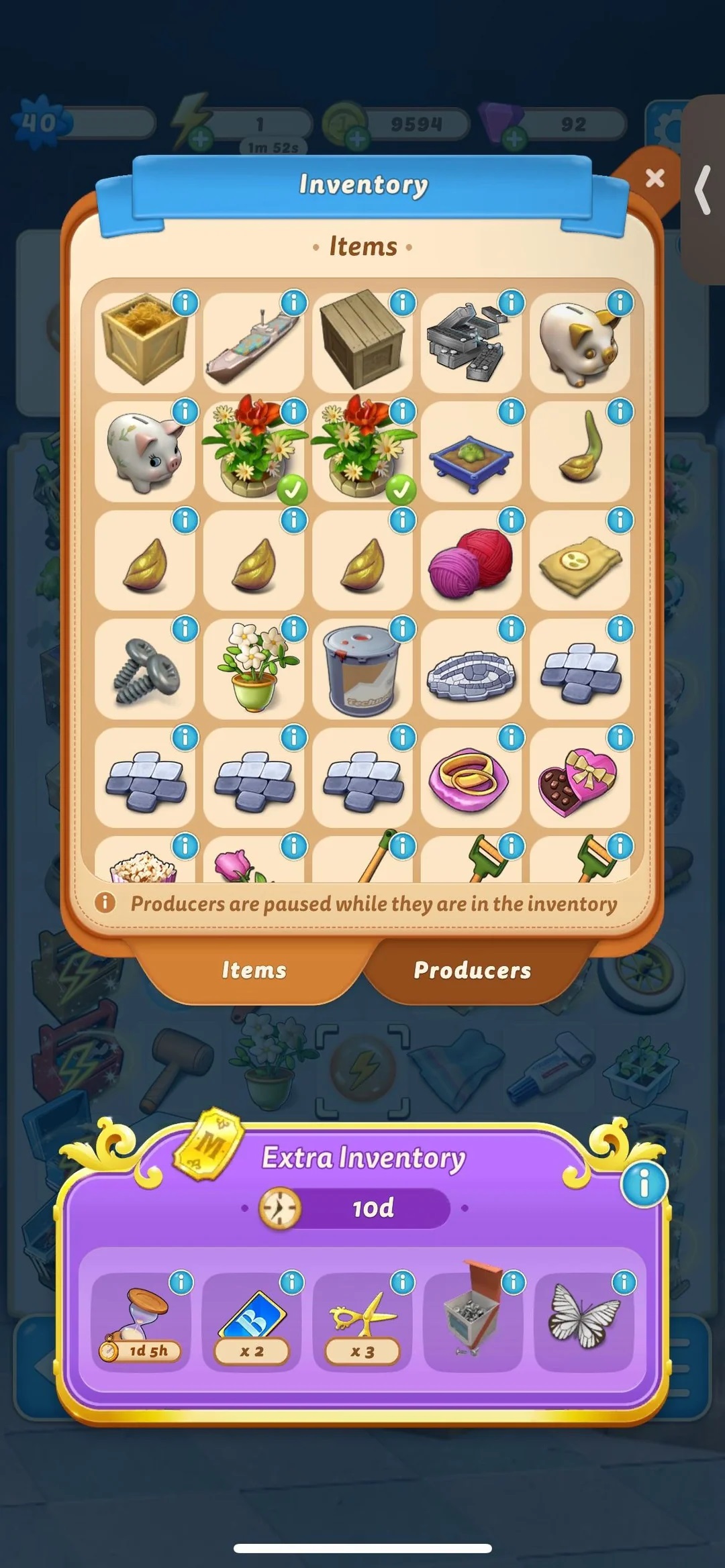
Task: Switch to the Items tab
Action: [x=254, y=970]
